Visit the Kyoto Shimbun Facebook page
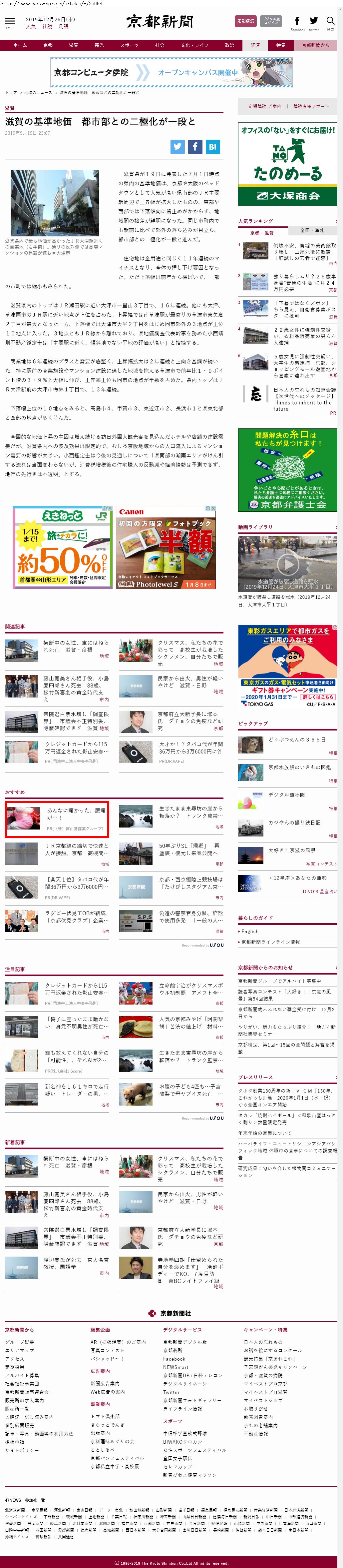The width and height of the screenshot is (343, 1568). click(297, 21)
